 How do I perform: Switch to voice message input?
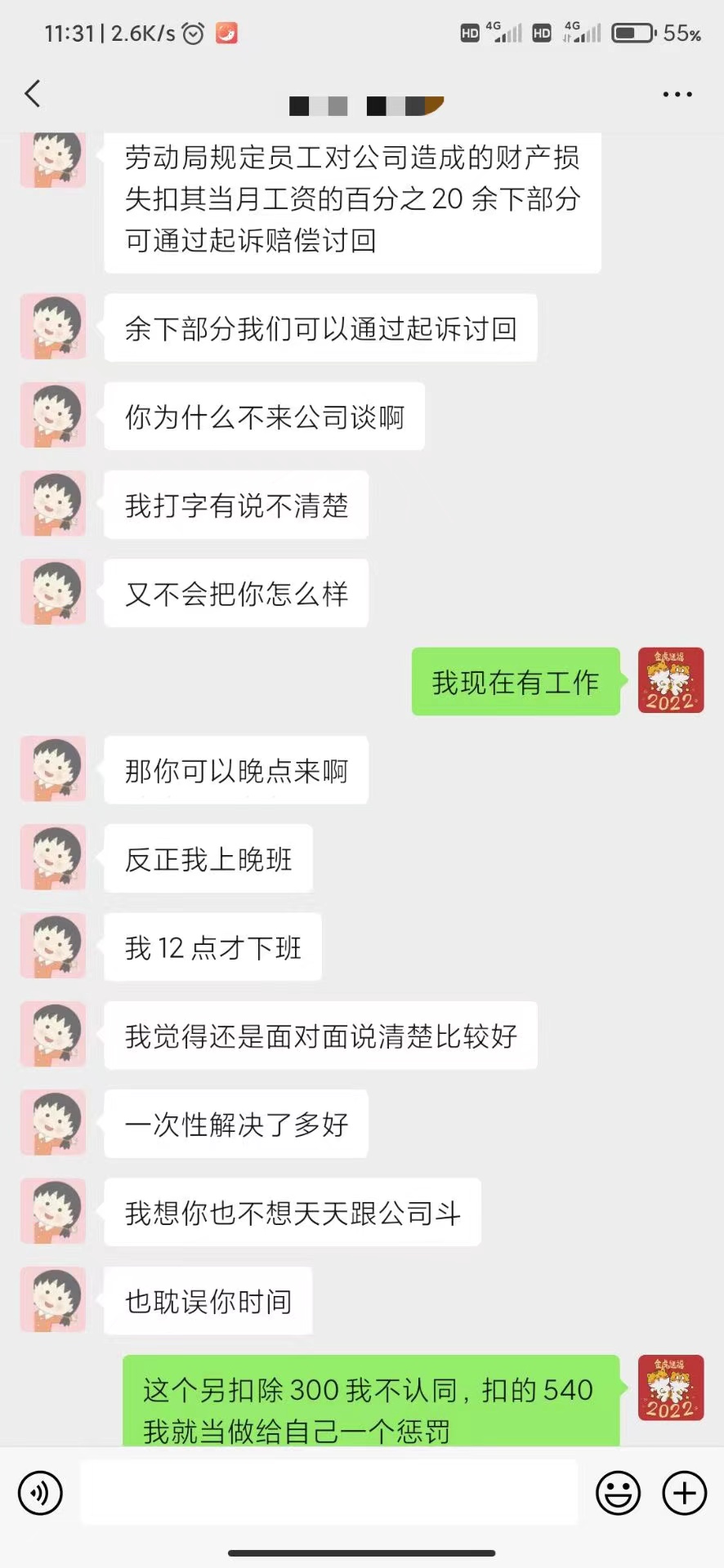point(39,1493)
